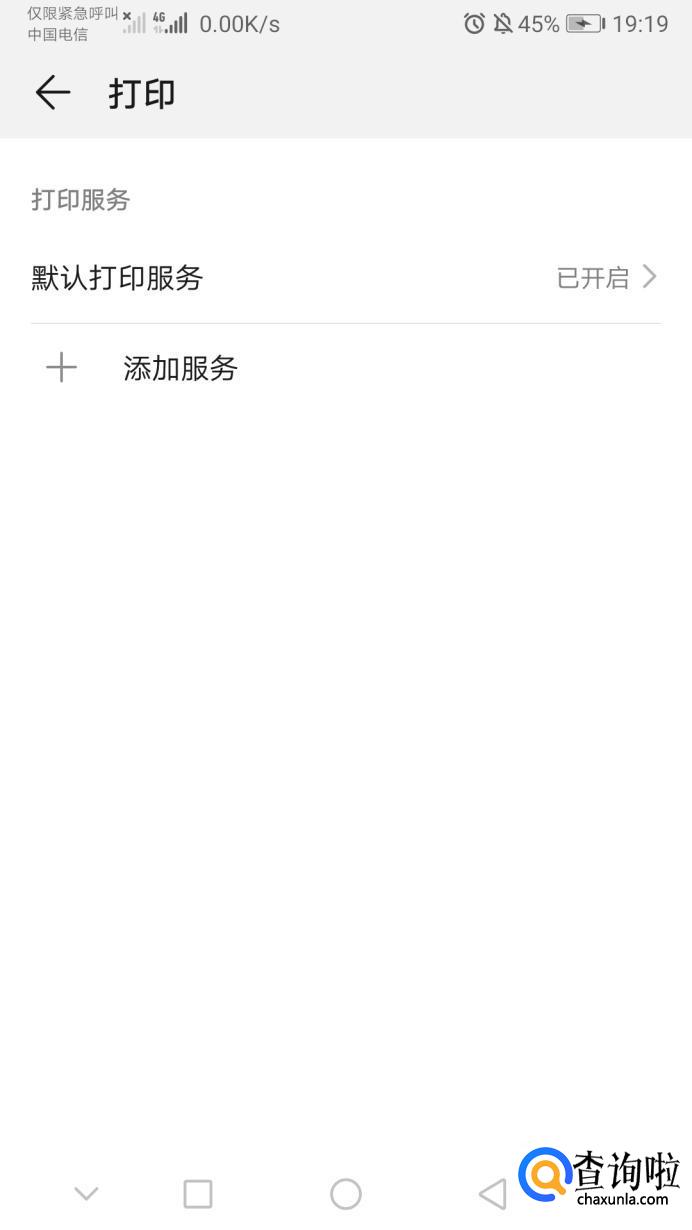Tap 添加服务 to add a print service
The height and width of the screenshot is (1230, 692).
[180, 369]
